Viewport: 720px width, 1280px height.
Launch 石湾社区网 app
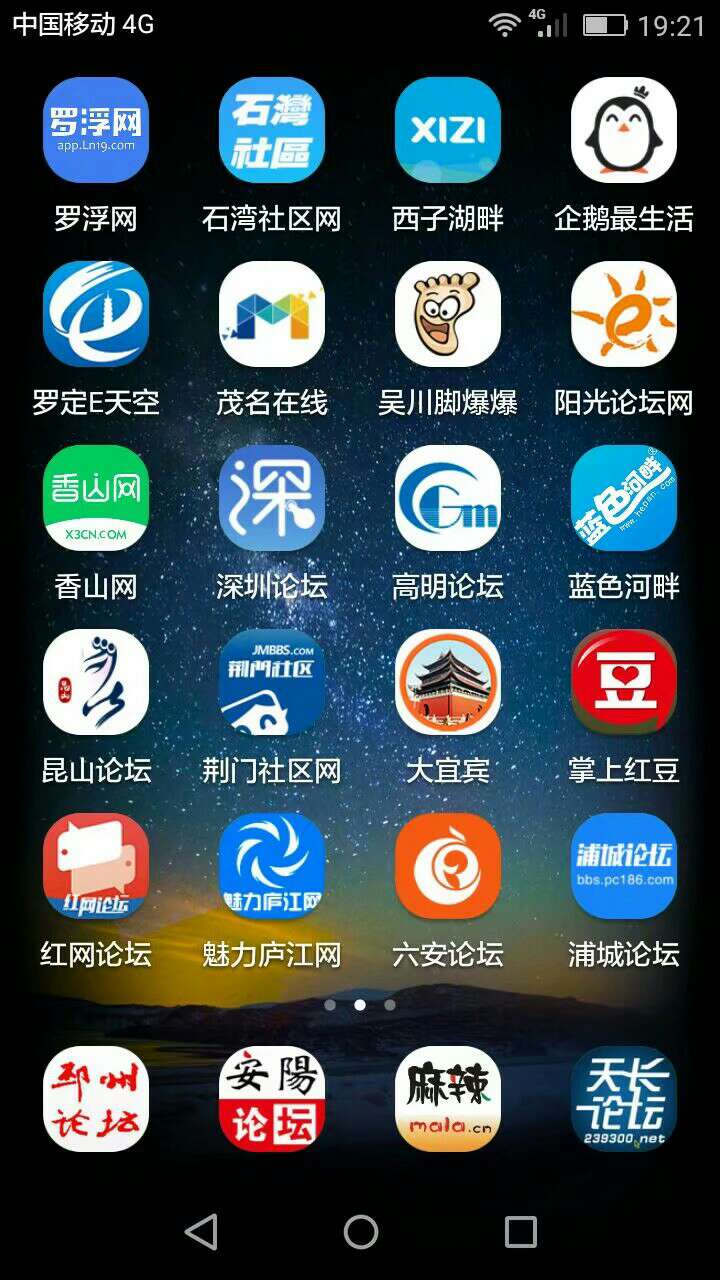[272, 130]
